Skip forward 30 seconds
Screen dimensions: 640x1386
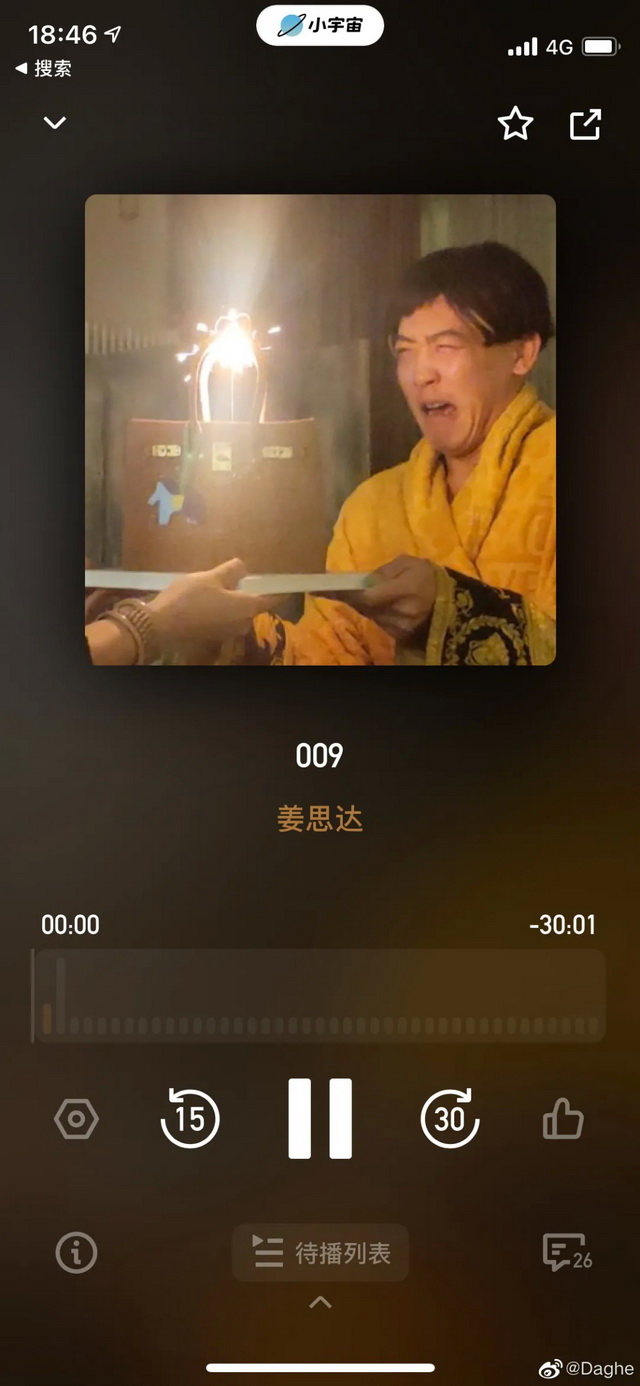450,1118
